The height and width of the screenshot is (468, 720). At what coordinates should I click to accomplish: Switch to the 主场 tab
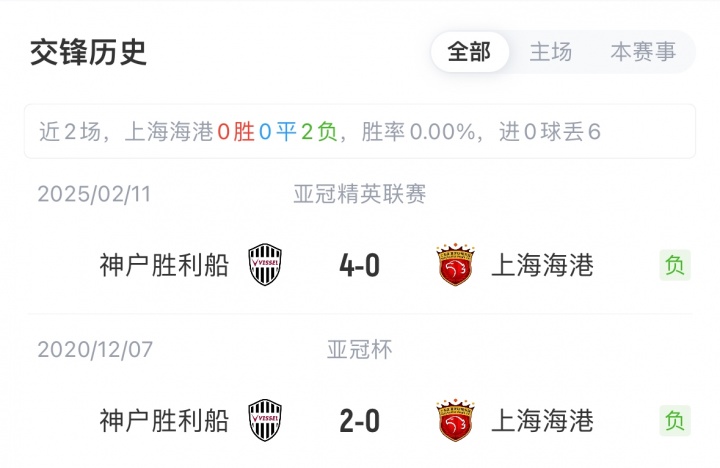[x=551, y=52]
